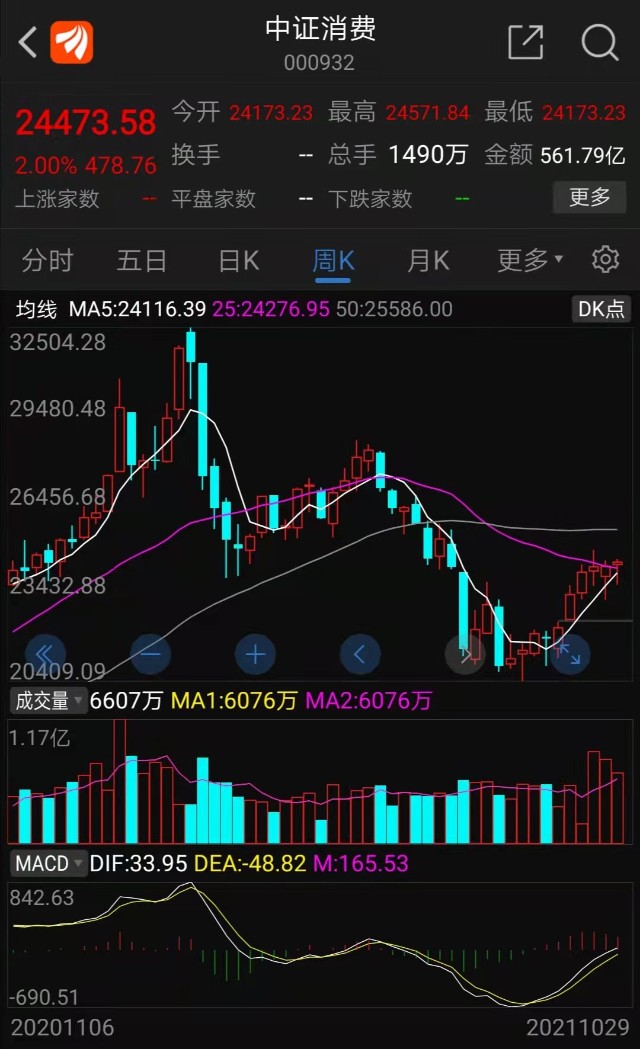640x1049 pixels.
Task: Toggle the DK点 indicator
Action: pos(601,309)
